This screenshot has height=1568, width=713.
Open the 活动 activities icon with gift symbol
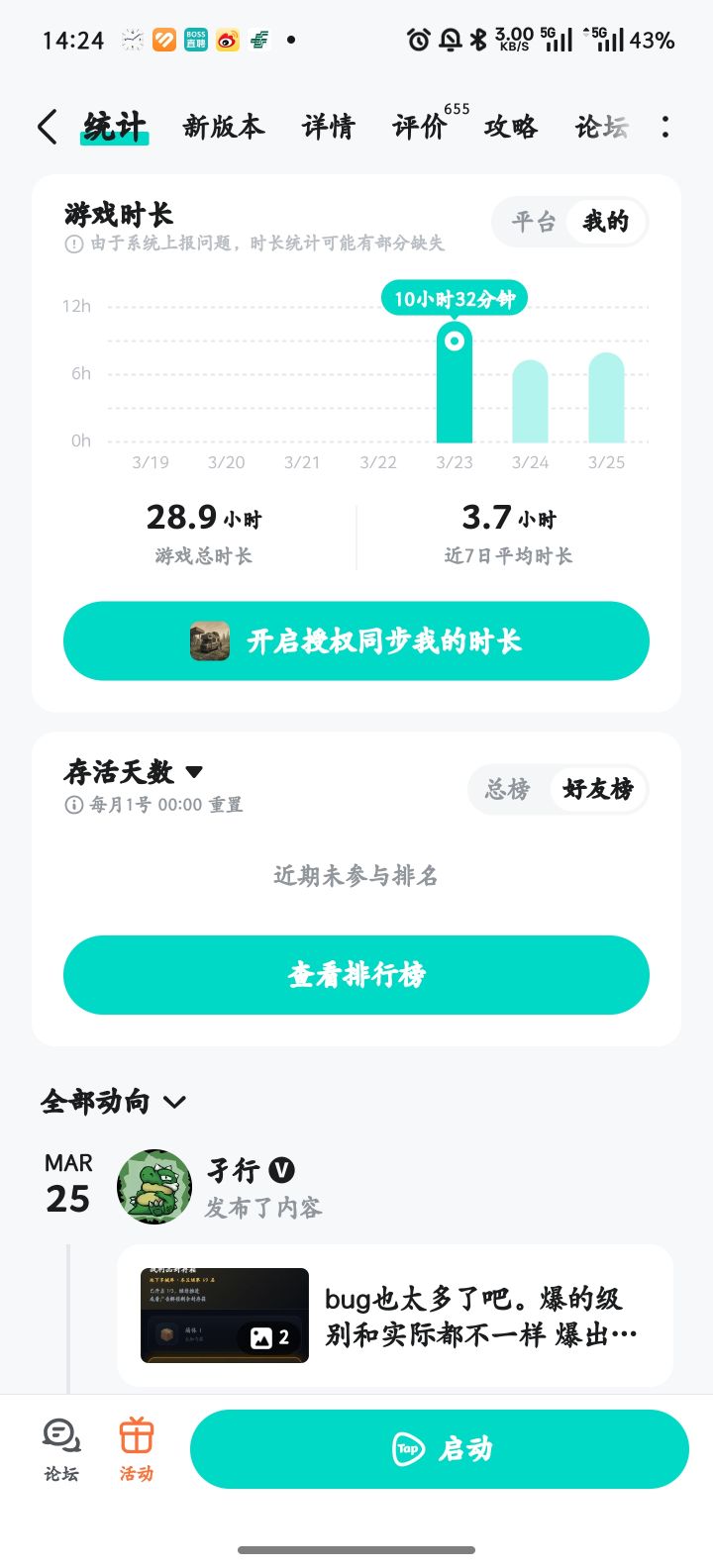pos(136,1447)
